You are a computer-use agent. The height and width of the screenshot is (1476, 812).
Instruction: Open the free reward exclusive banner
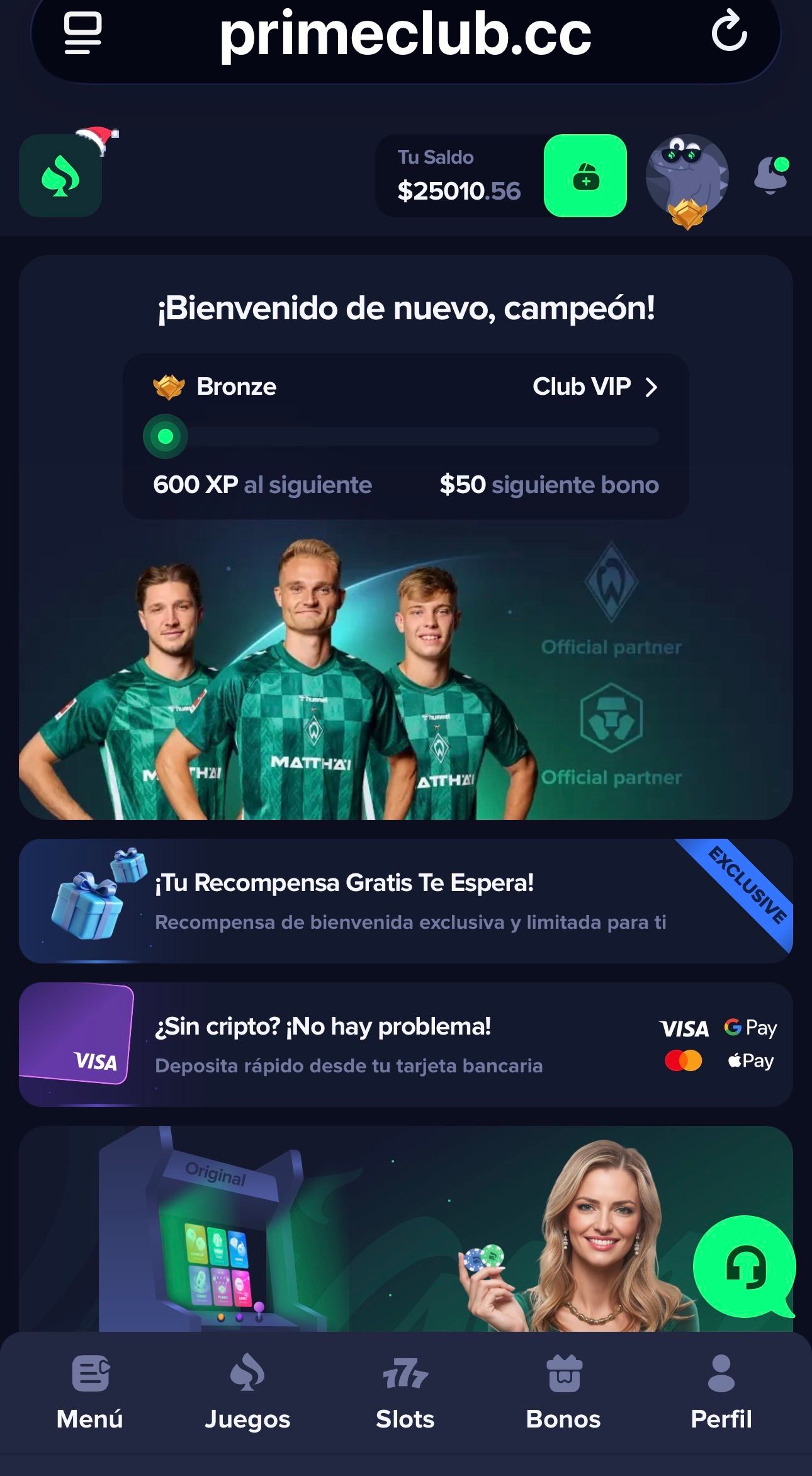tap(405, 900)
